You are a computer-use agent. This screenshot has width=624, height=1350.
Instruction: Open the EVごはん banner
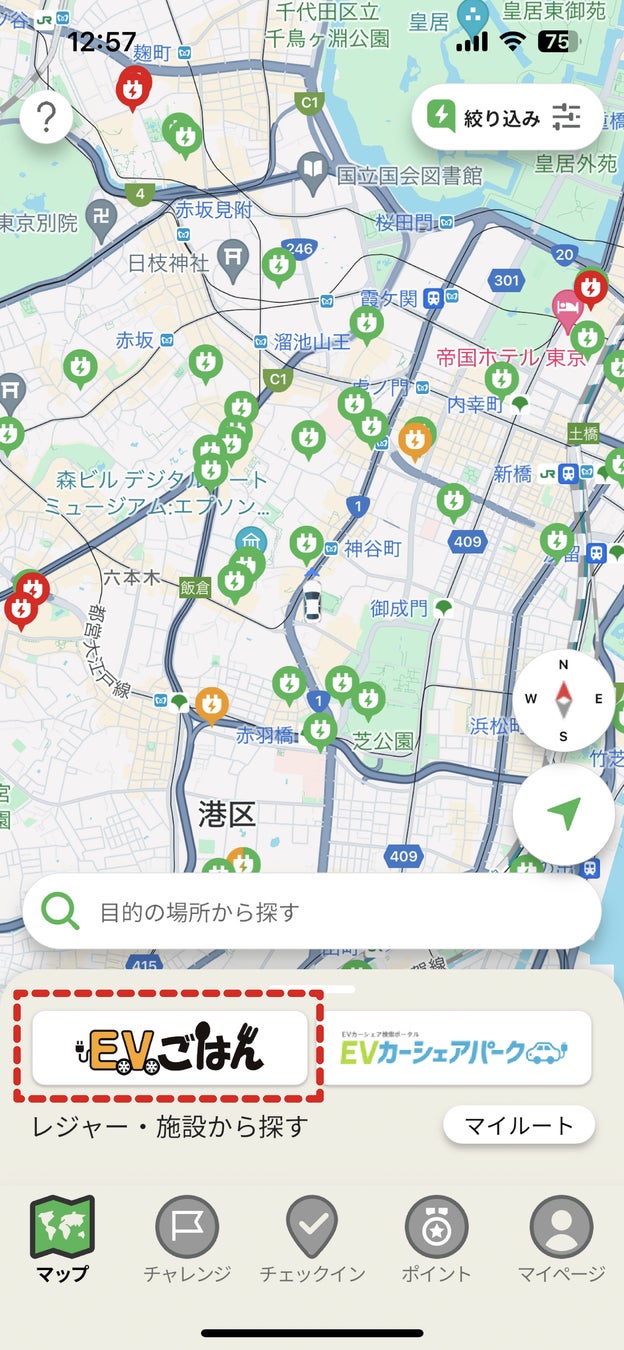(x=170, y=1047)
